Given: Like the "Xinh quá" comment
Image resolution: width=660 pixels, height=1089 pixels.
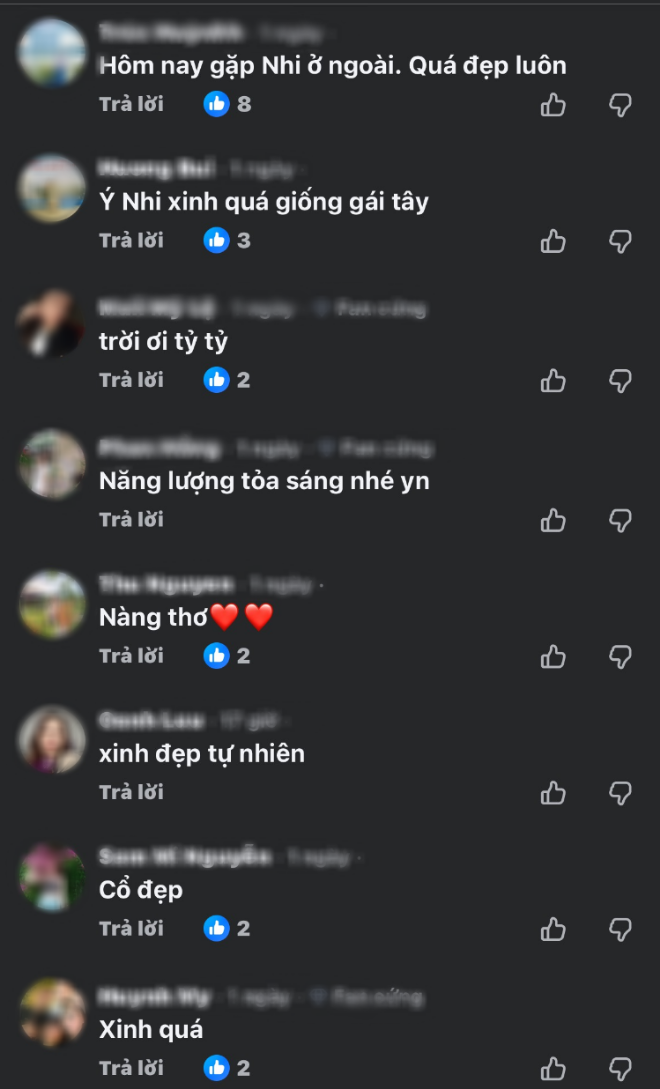Looking at the screenshot, I should (x=553, y=1068).
